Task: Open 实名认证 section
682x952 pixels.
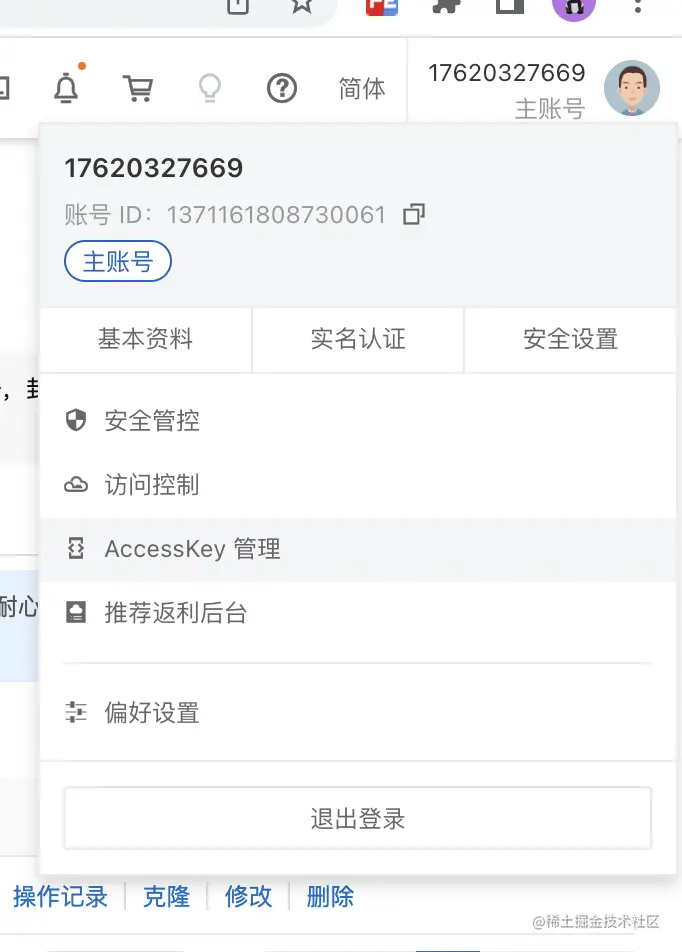Action: 358,339
